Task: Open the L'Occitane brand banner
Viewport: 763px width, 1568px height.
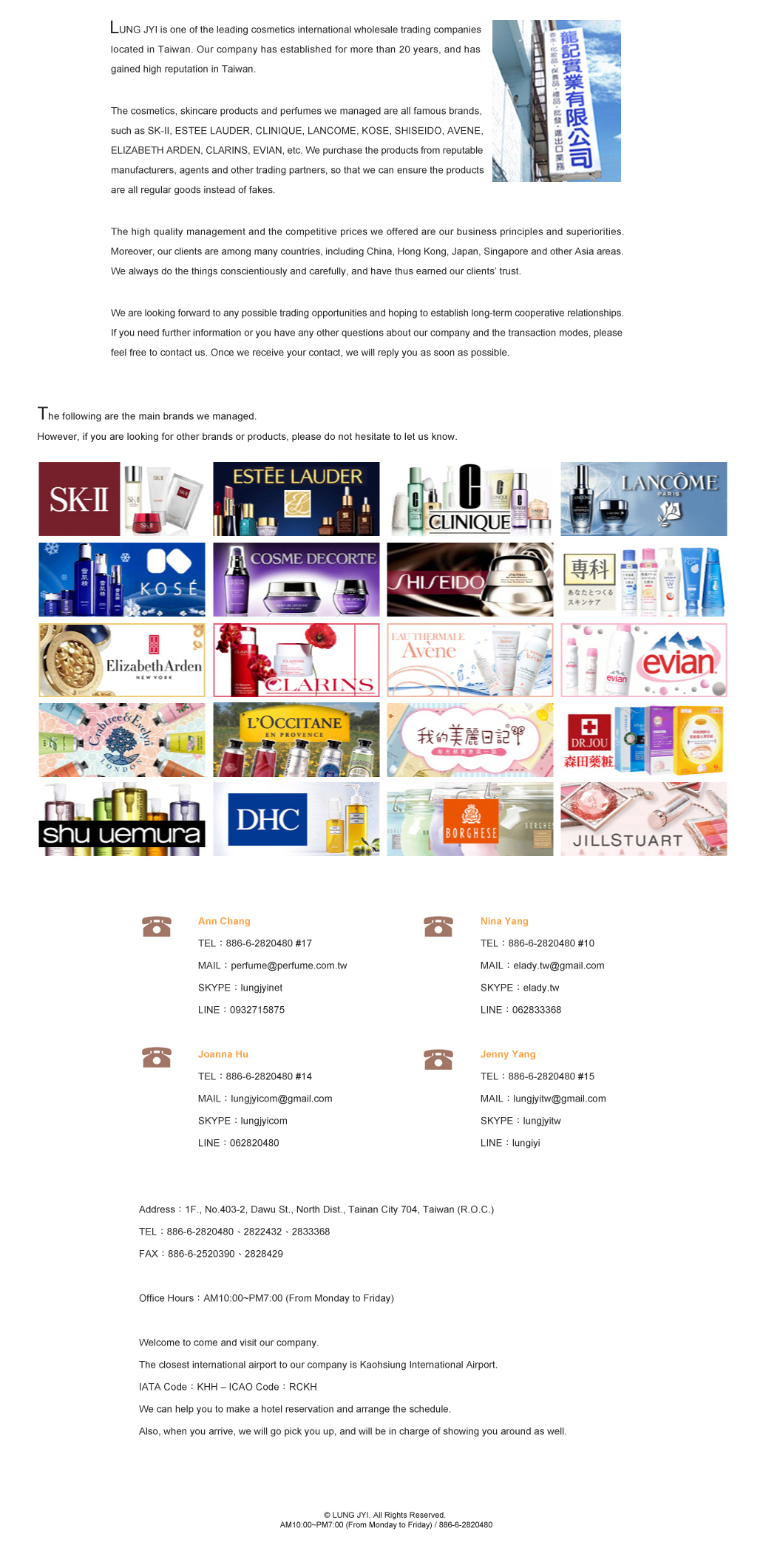Action: click(296, 740)
